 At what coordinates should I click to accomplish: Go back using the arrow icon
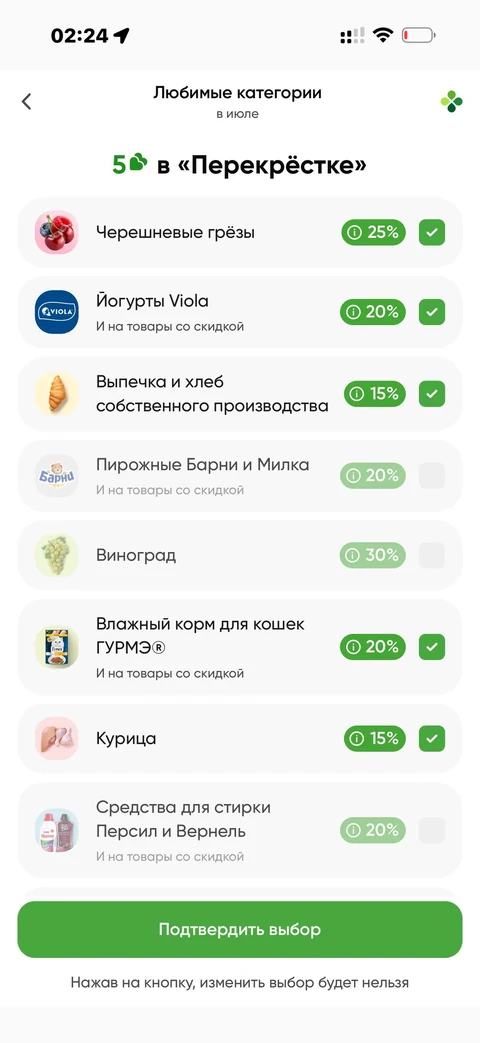click(x=27, y=102)
